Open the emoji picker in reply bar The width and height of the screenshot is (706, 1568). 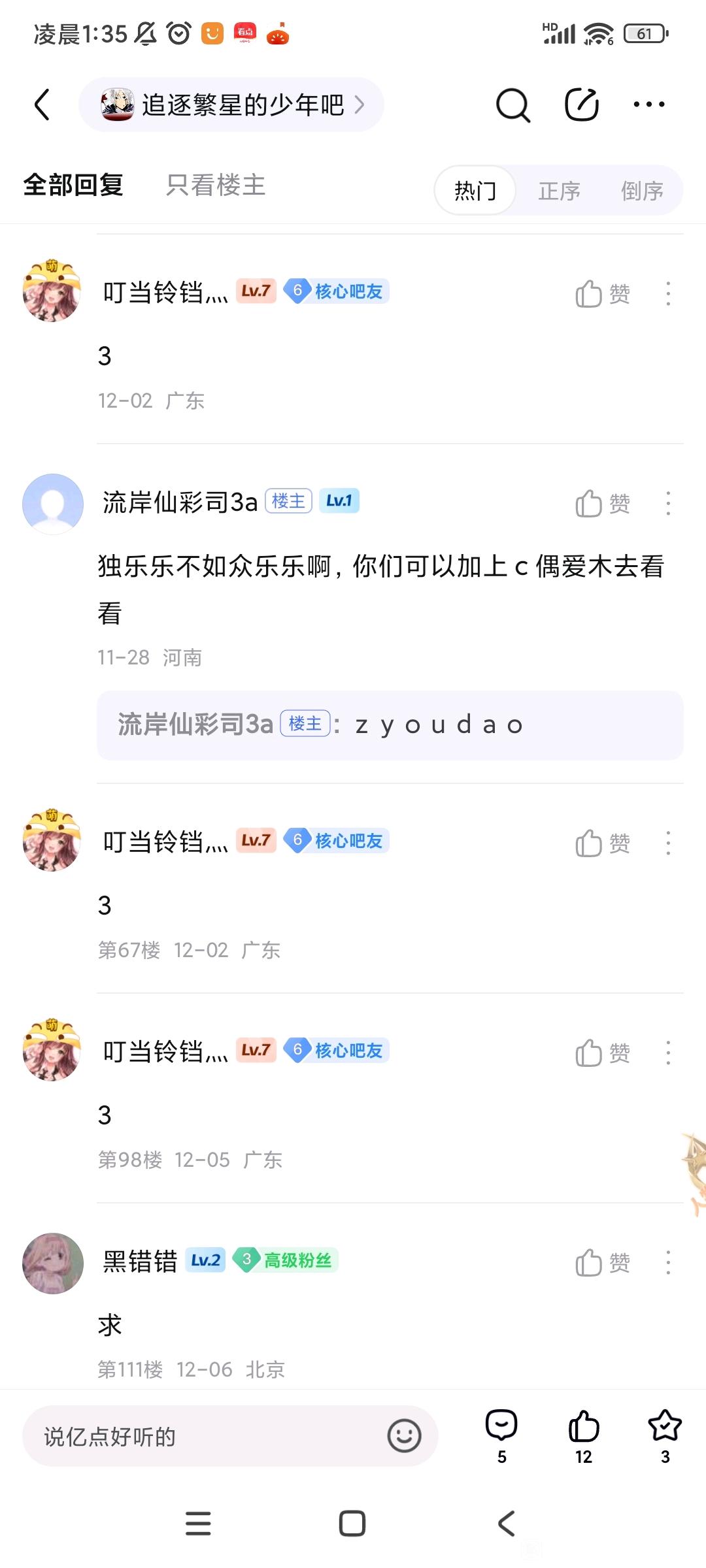(404, 1436)
